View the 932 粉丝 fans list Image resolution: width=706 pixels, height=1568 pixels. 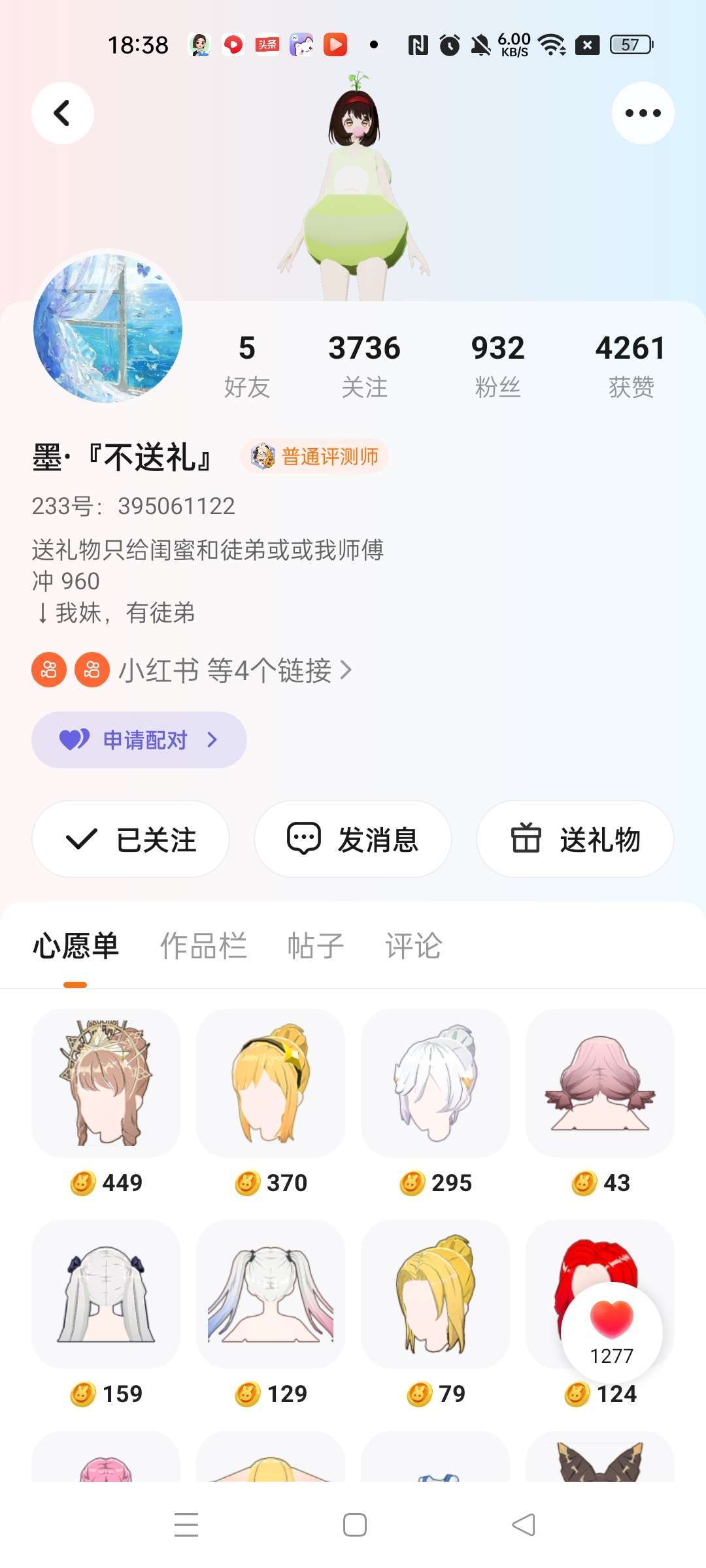[x=497, y=365]
